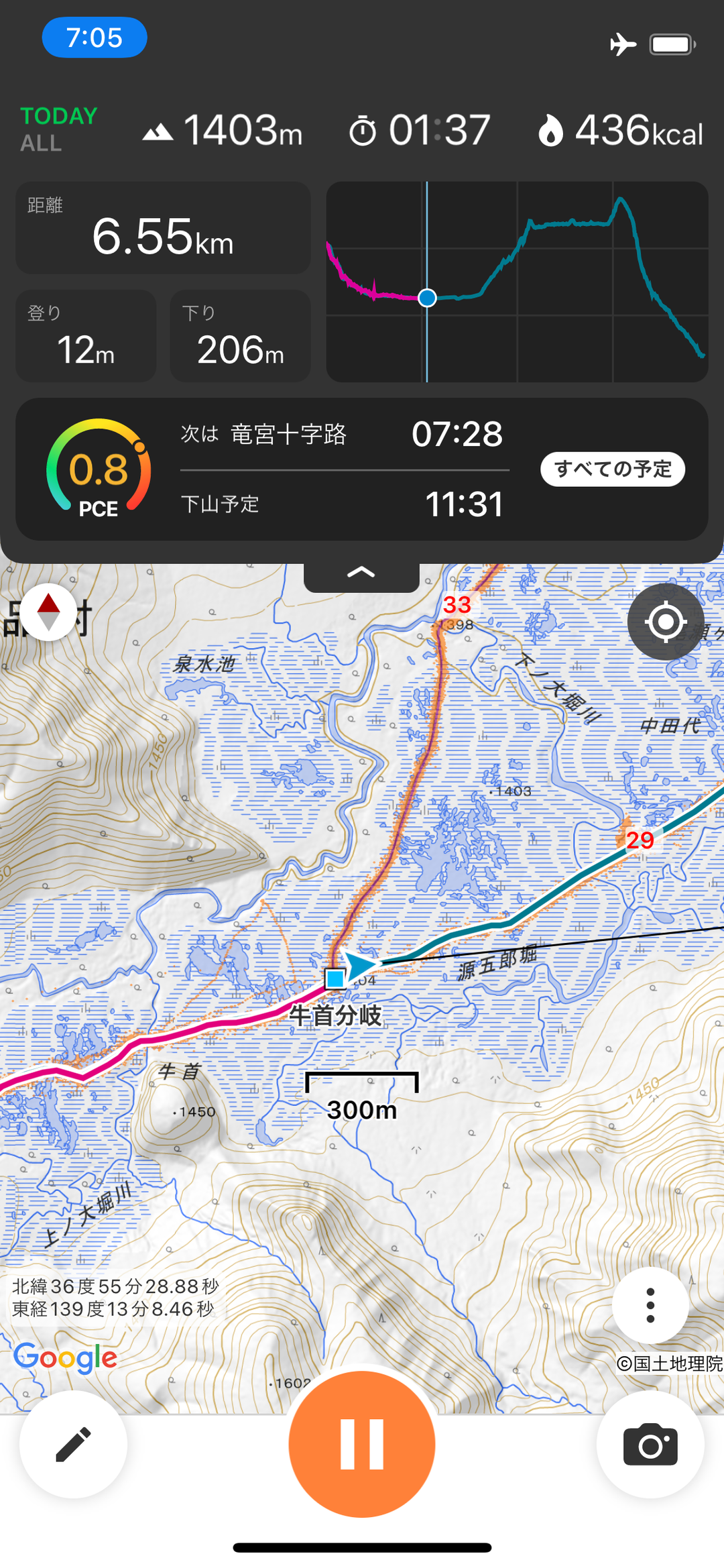Open the three-dot map options menu
Image resolution: width=724 pixels, height=1568 pixels.
(650, 1305)
